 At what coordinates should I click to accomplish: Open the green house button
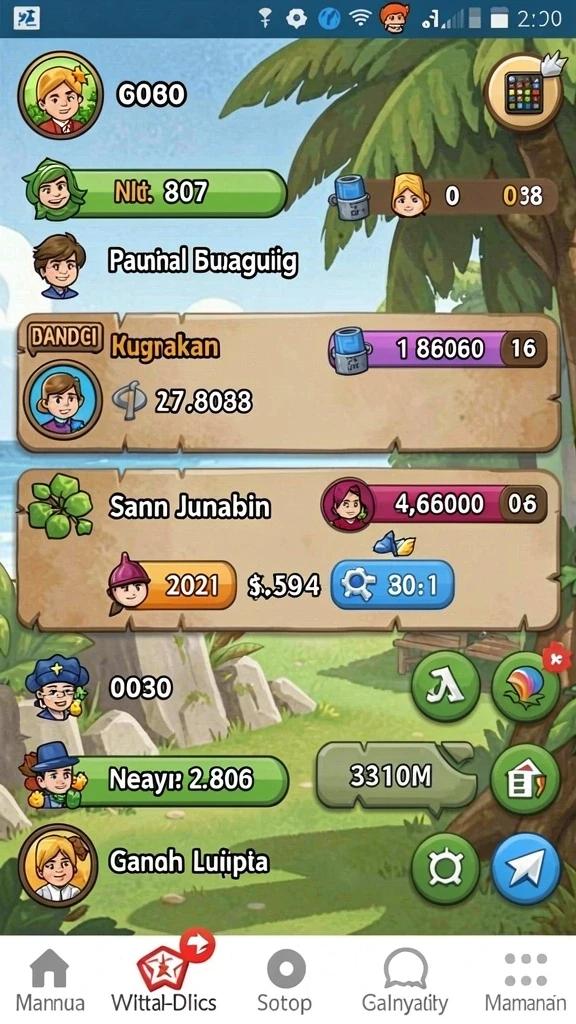pos(526,779)
